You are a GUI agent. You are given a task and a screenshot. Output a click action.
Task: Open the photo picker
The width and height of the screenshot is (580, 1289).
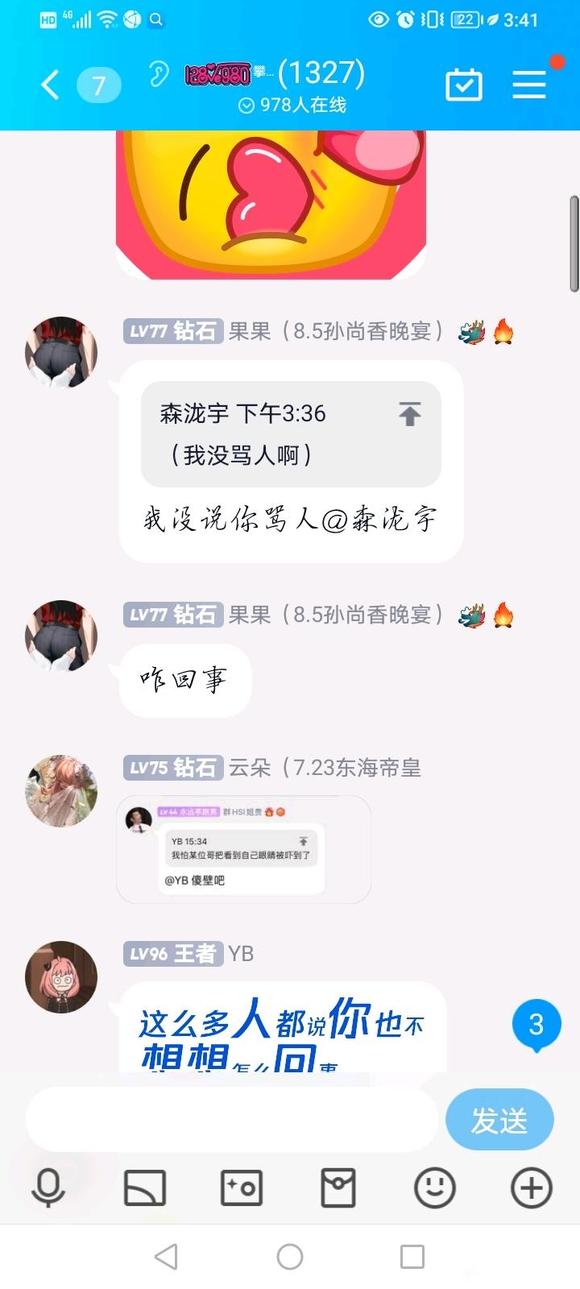241,1188
